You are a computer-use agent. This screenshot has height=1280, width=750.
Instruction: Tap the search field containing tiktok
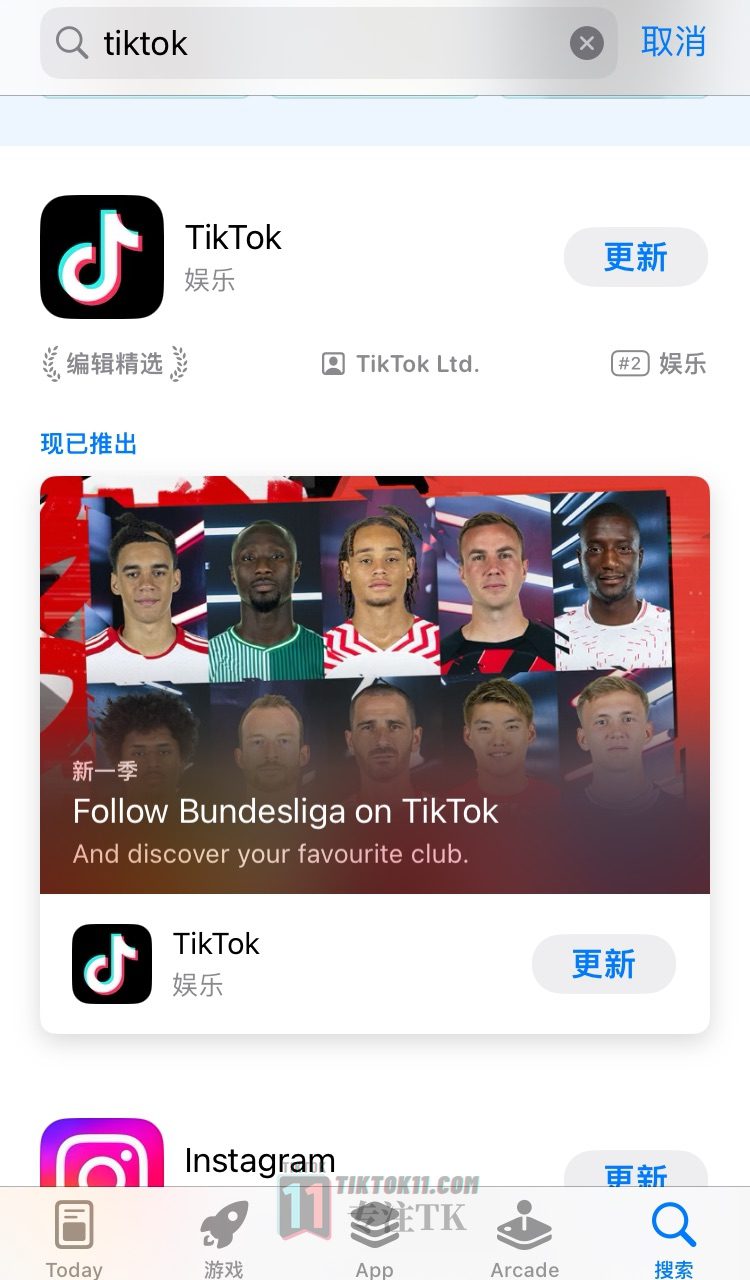tap(328, 43)
